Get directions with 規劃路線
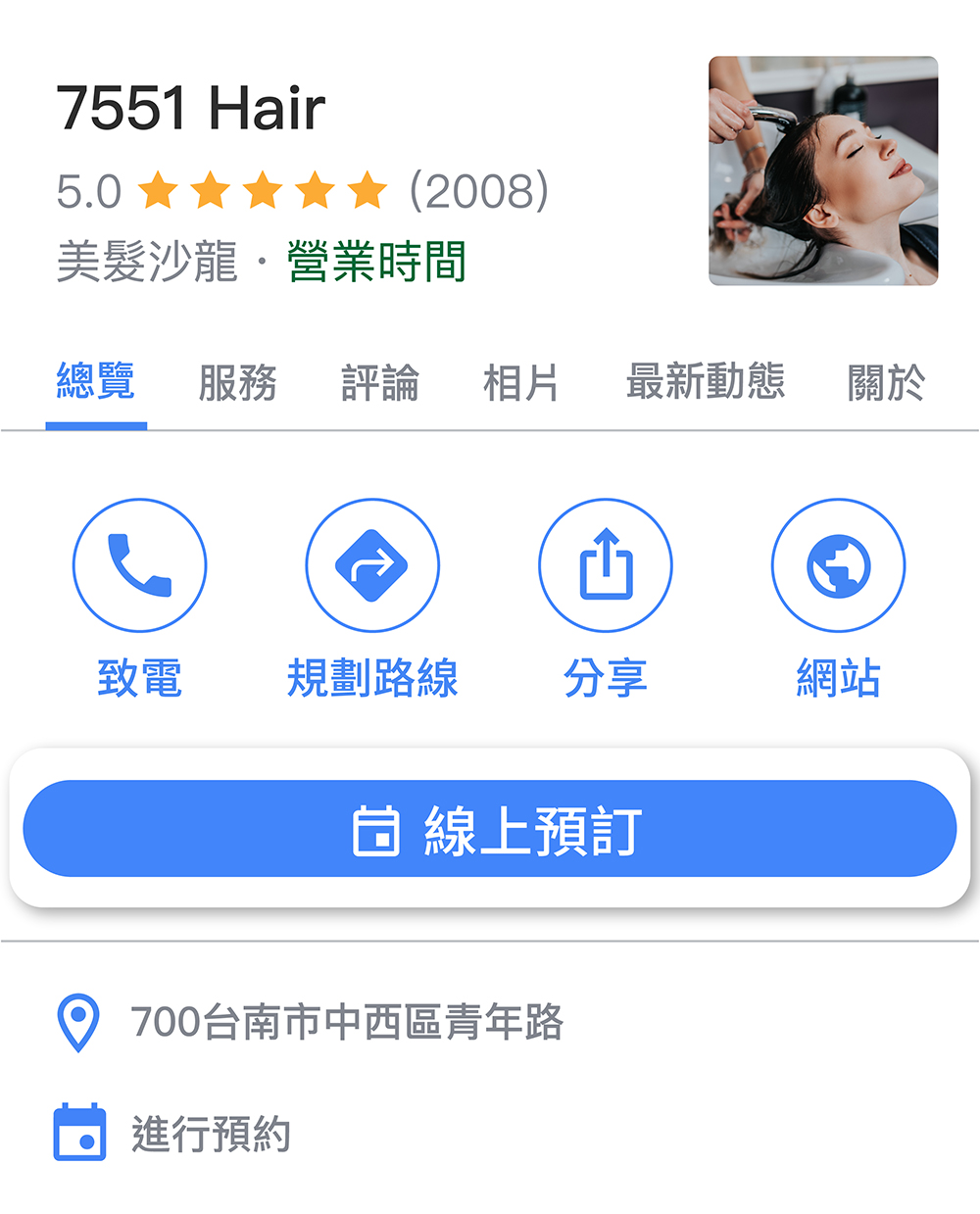 coord(372,566)
